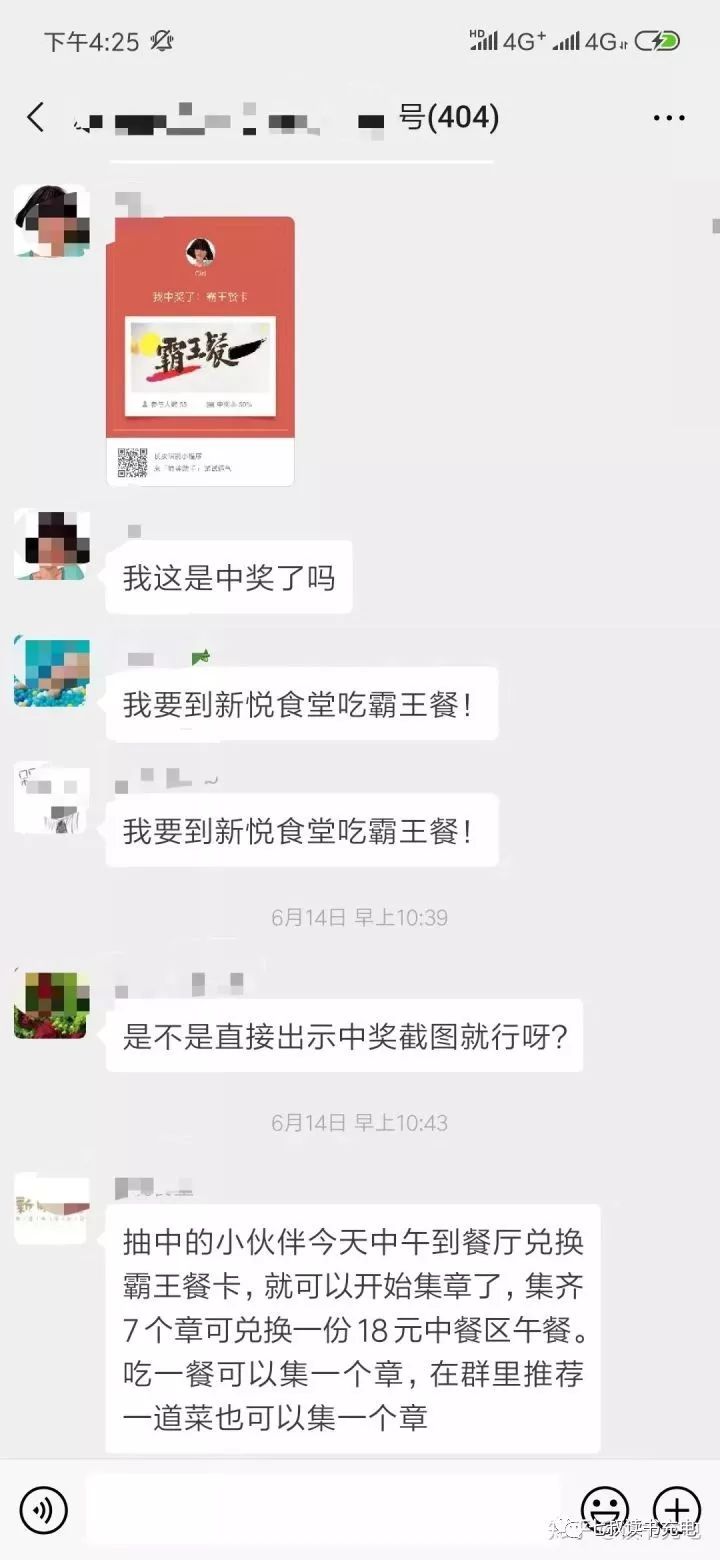Open the emoji picker

click(605, 1507)
